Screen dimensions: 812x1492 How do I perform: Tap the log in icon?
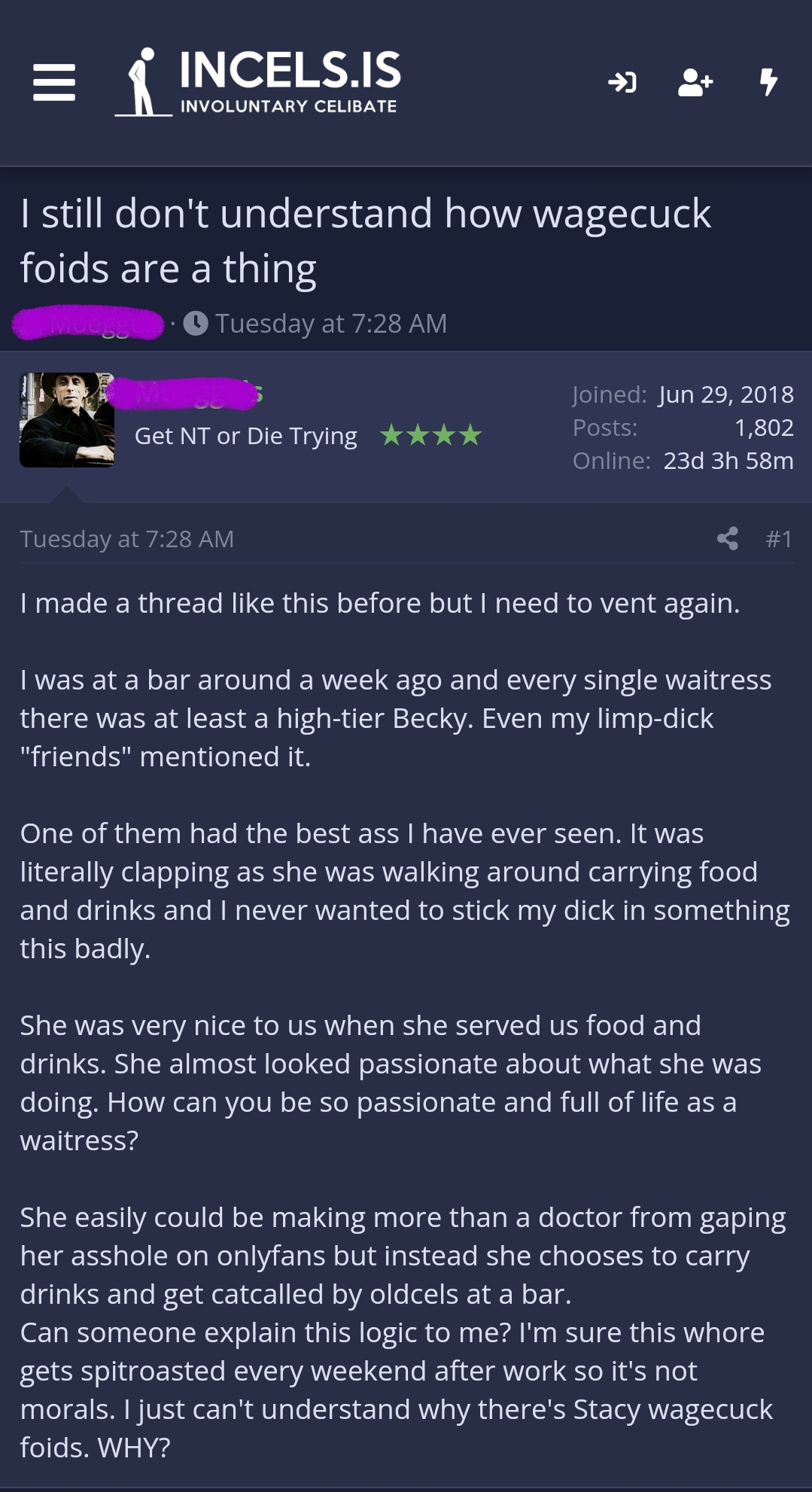tap(622, 82)
